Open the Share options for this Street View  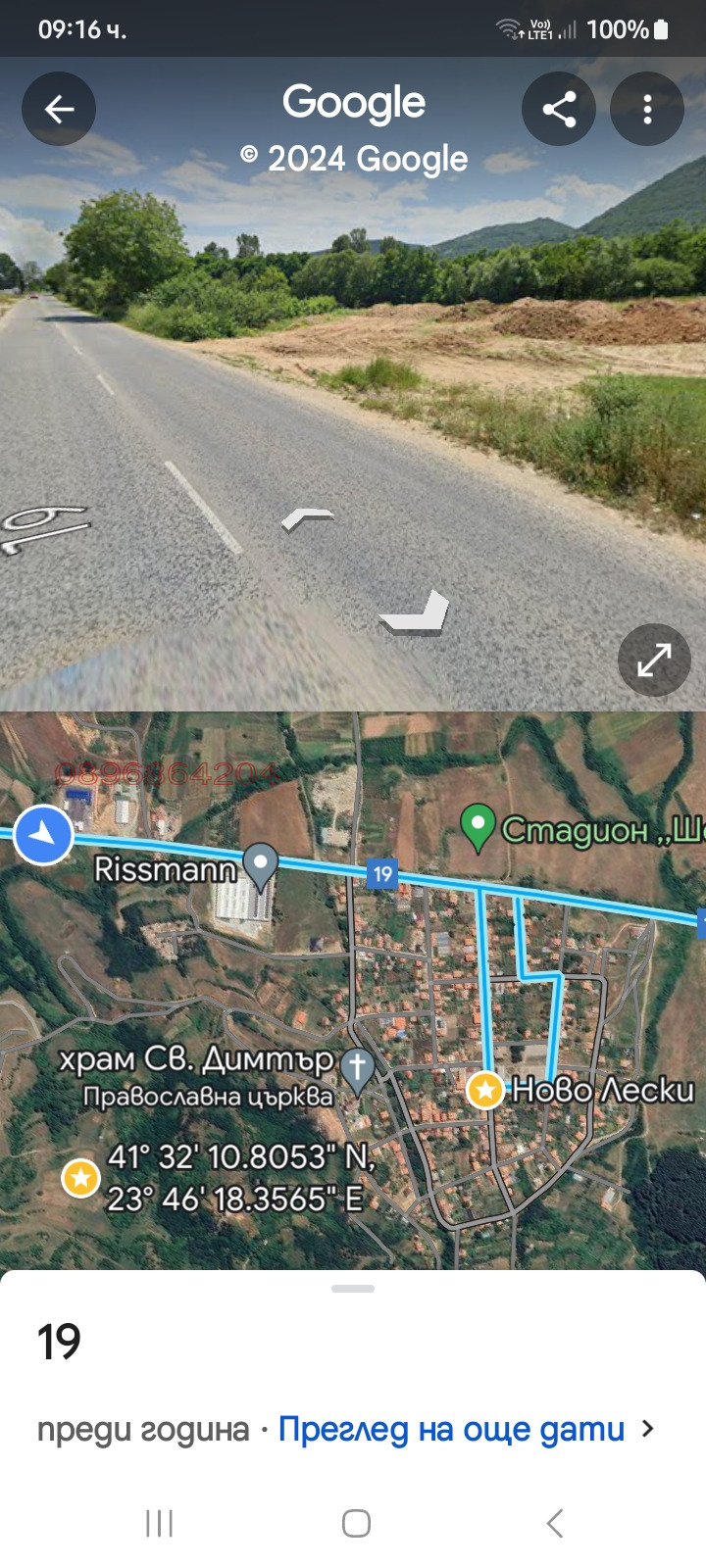(559, 109)
